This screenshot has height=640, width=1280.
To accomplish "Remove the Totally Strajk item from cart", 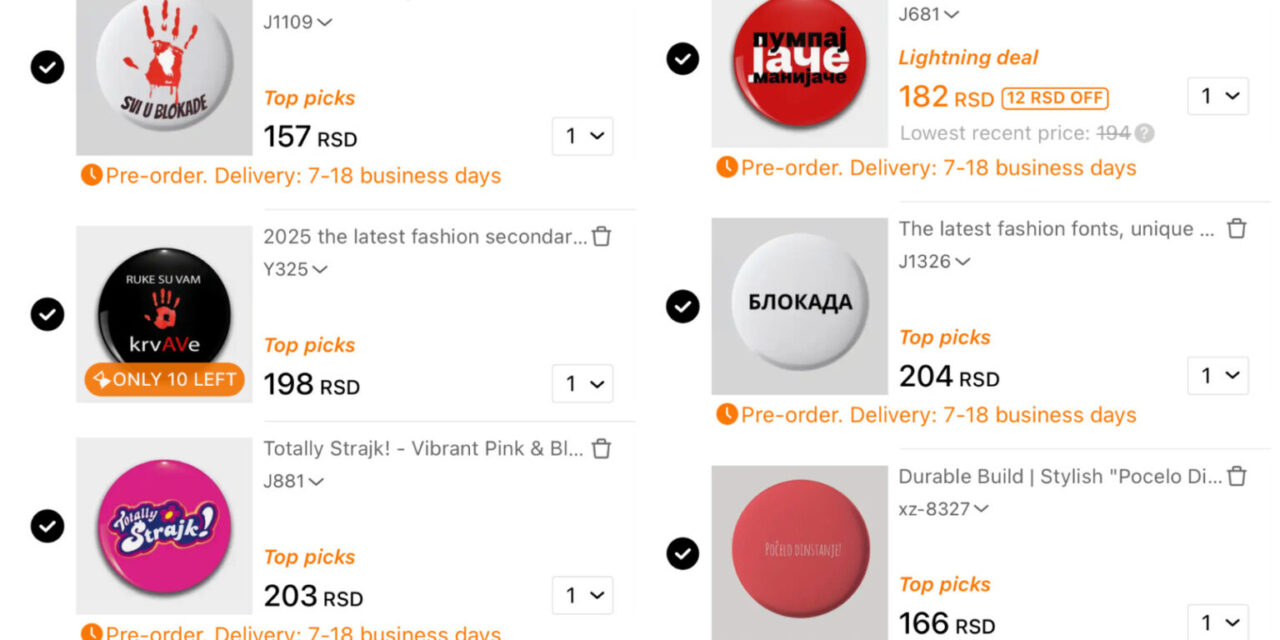I will 601,449.
